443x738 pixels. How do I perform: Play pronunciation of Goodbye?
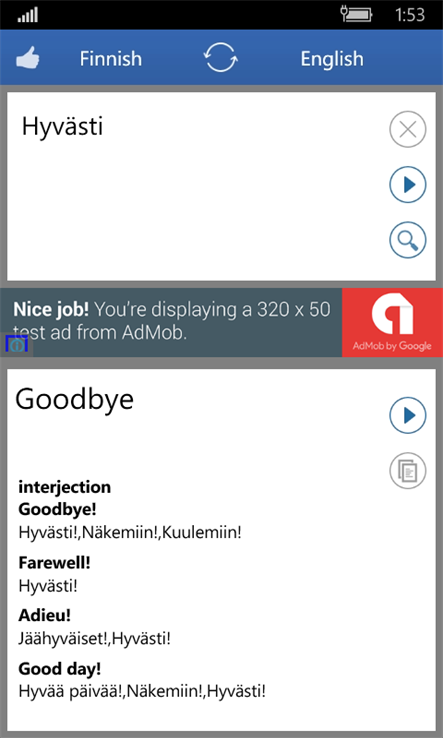pos(408,415)
